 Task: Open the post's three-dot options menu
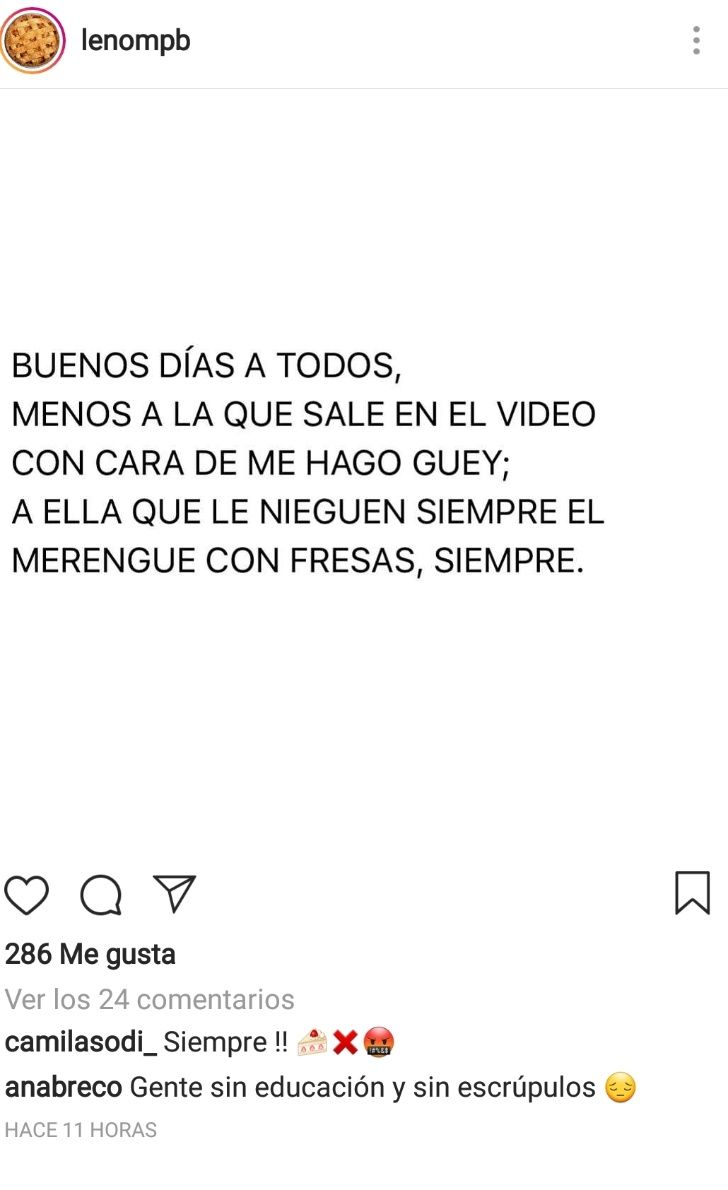696,41
